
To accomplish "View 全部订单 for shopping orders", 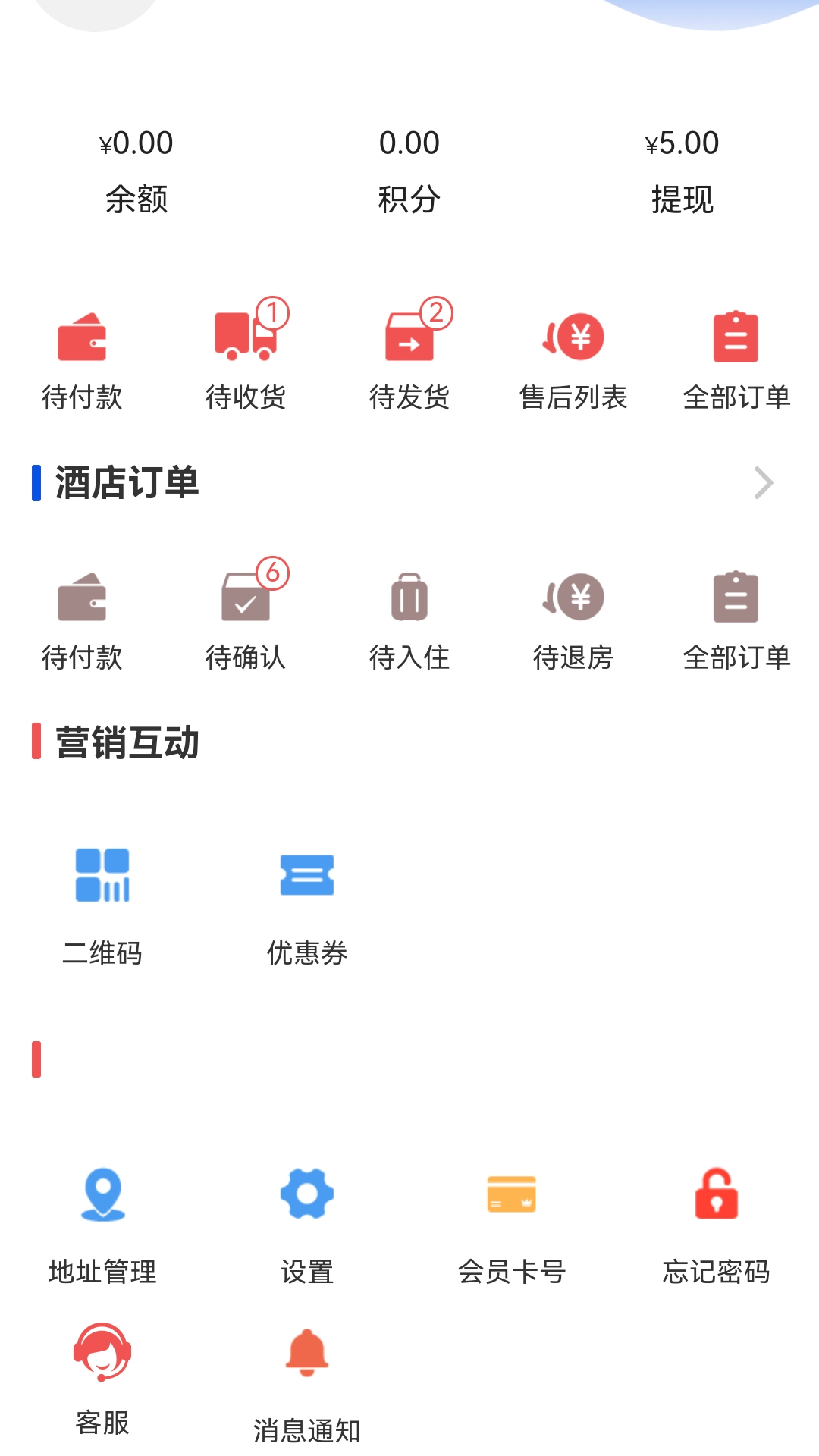I will tap(737, 356).
